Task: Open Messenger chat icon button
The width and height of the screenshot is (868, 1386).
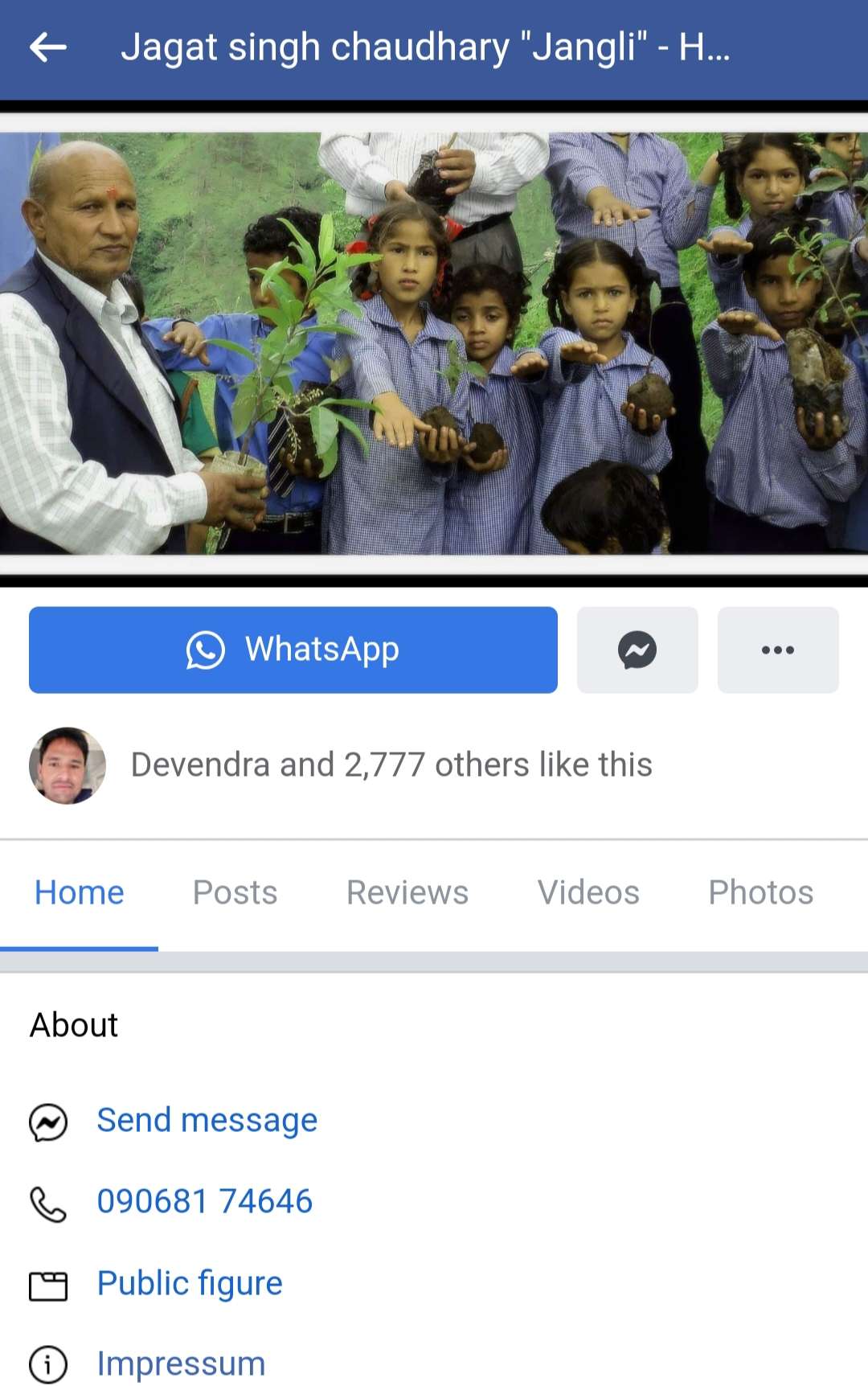Action: [x=637, y=650]
